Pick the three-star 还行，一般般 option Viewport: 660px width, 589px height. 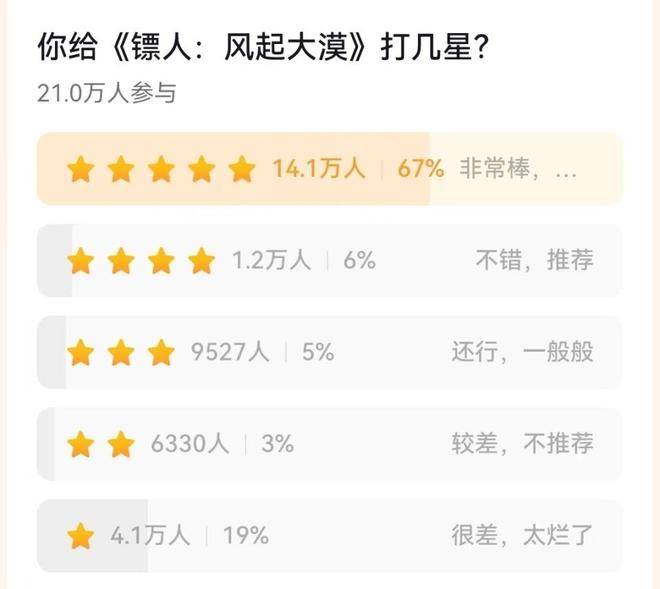pyautogui.click(x=330, y=352)
